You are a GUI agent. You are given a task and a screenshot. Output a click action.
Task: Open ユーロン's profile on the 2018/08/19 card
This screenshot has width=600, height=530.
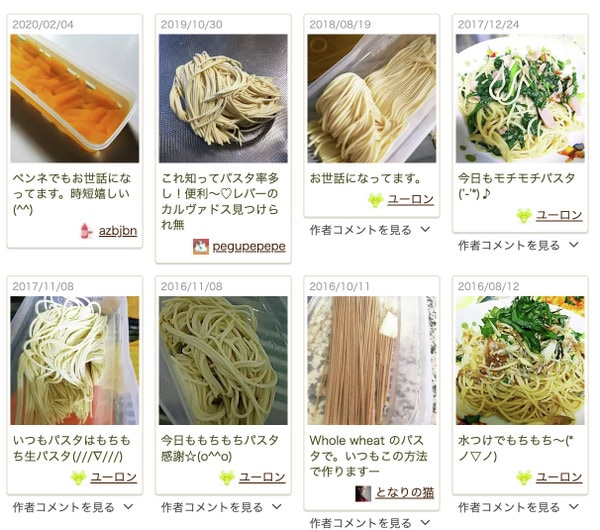click(410, 200)
